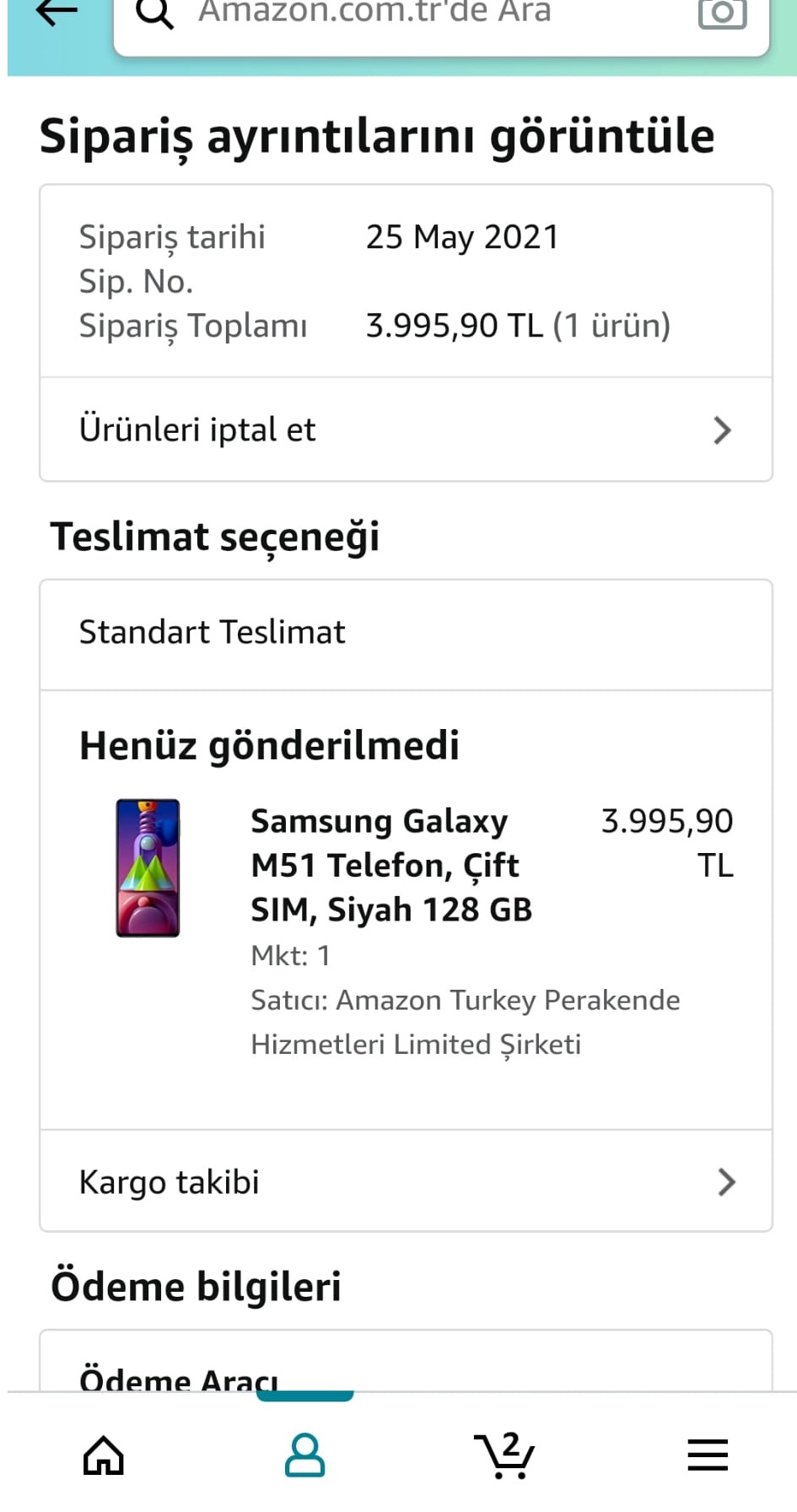Open Kargo takibi row

click(x=406, y=1181)
